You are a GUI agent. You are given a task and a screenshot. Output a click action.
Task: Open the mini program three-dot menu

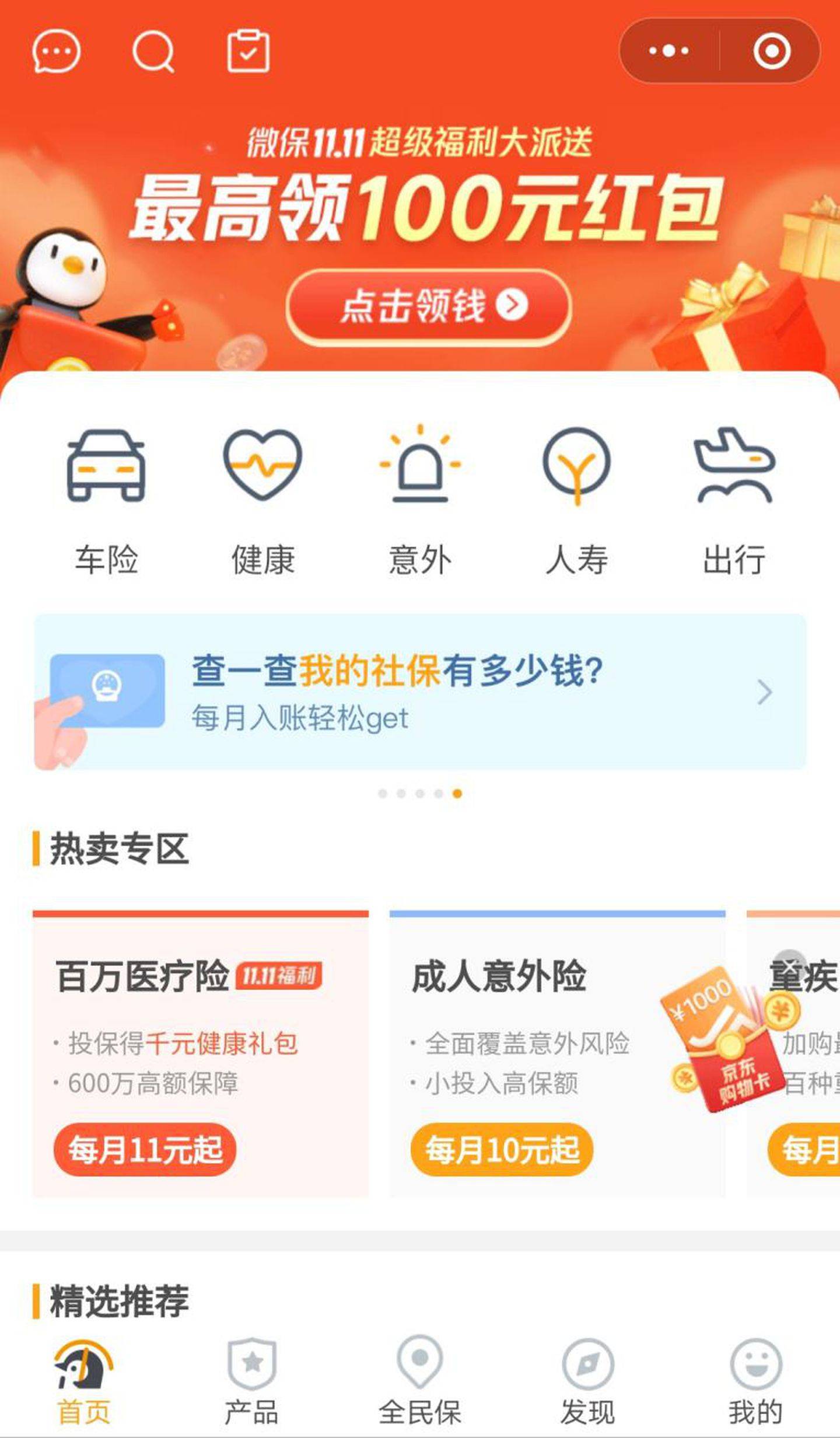669,51
